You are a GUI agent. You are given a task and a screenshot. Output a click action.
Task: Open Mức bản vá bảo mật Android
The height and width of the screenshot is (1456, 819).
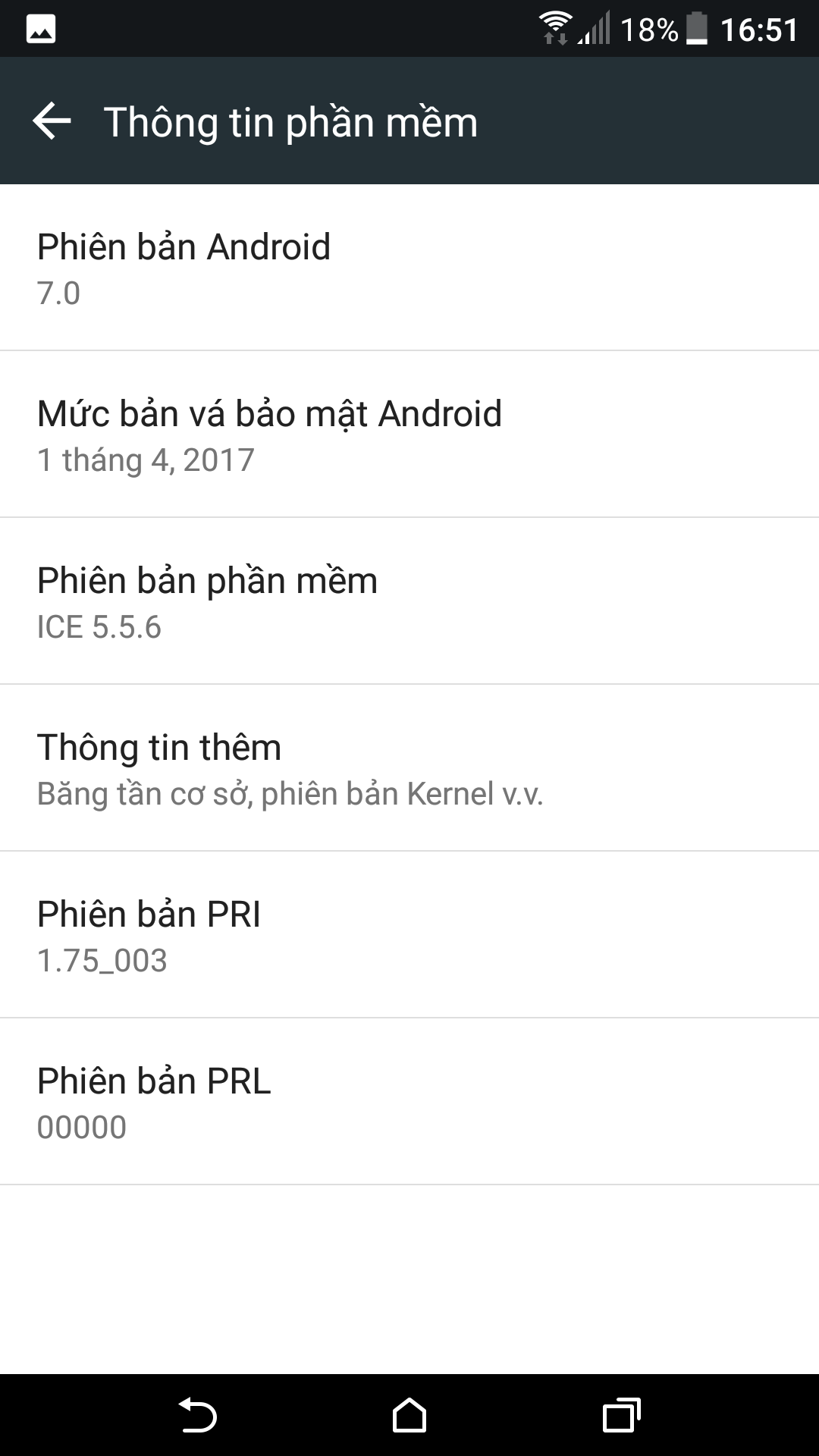[409, 435]
